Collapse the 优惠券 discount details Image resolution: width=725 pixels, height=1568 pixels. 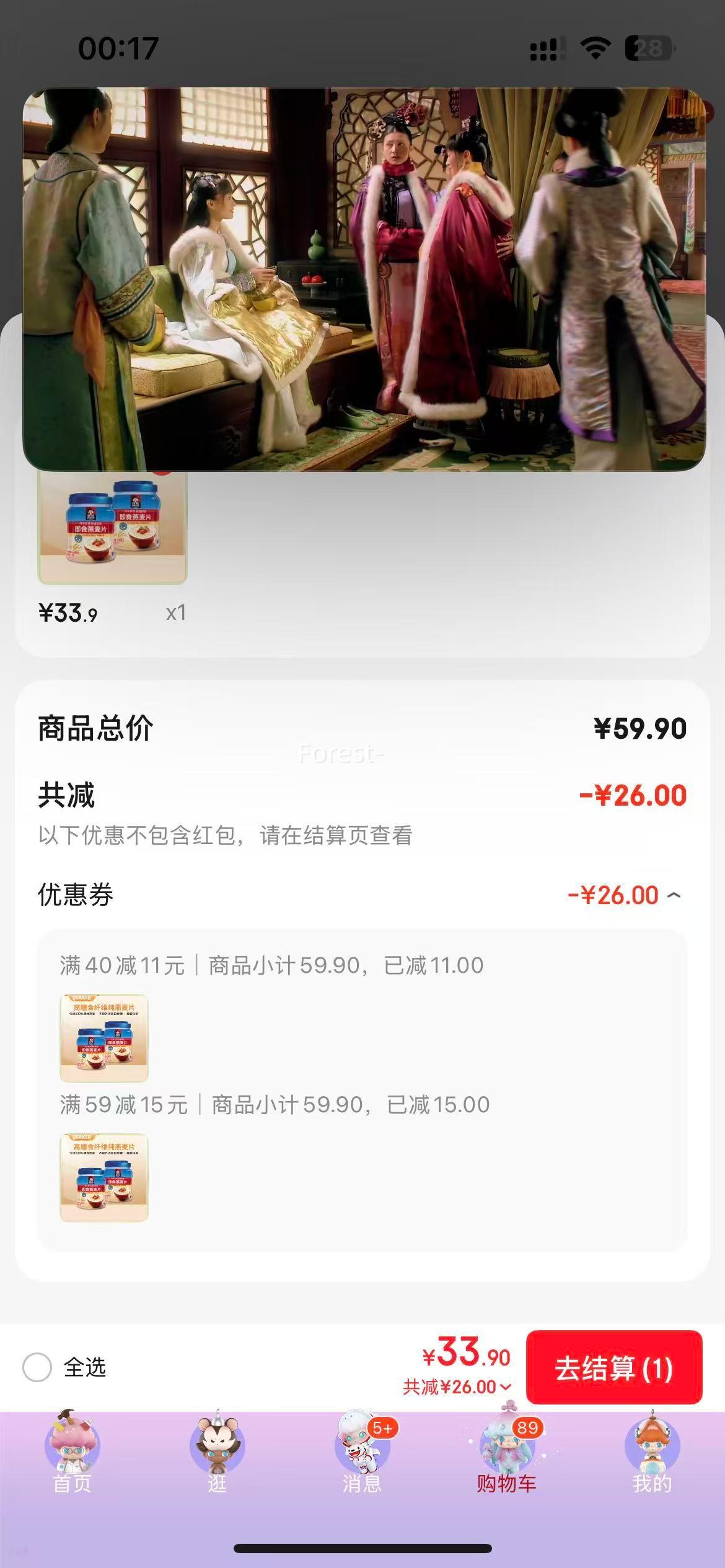coord(675,895)
